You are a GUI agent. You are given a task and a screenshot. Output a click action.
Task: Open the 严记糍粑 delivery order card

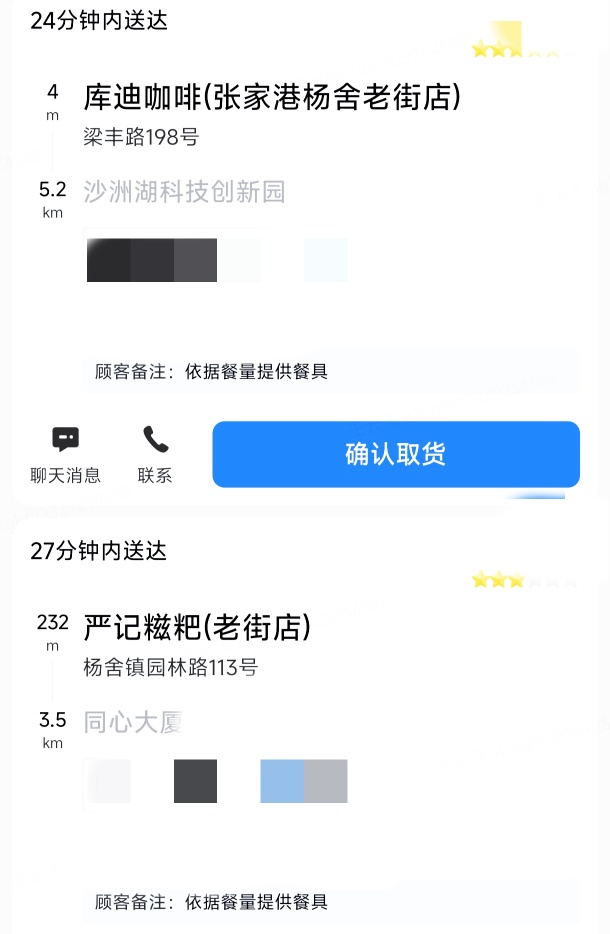197,628
